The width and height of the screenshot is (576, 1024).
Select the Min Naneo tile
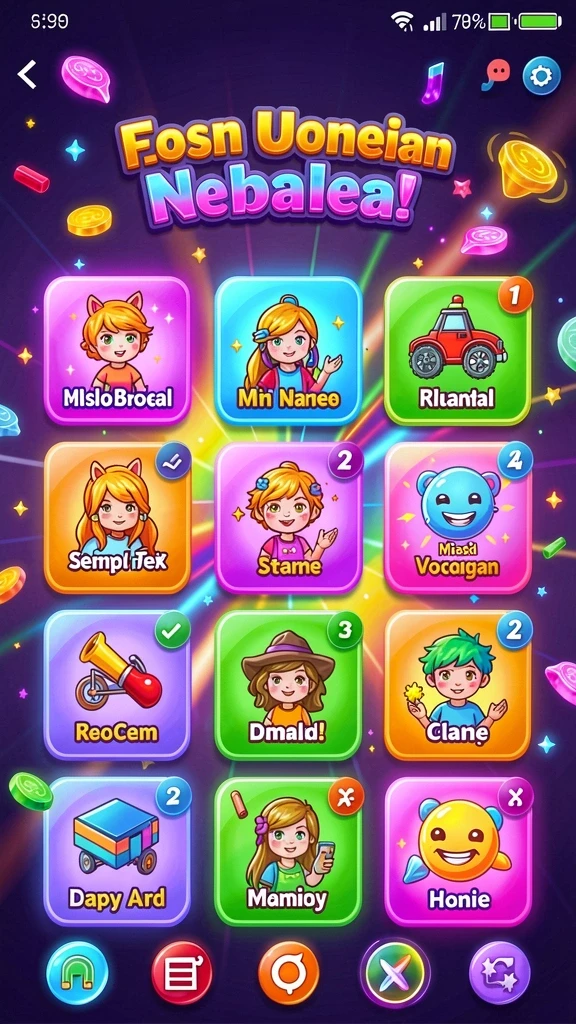point(288,351)
